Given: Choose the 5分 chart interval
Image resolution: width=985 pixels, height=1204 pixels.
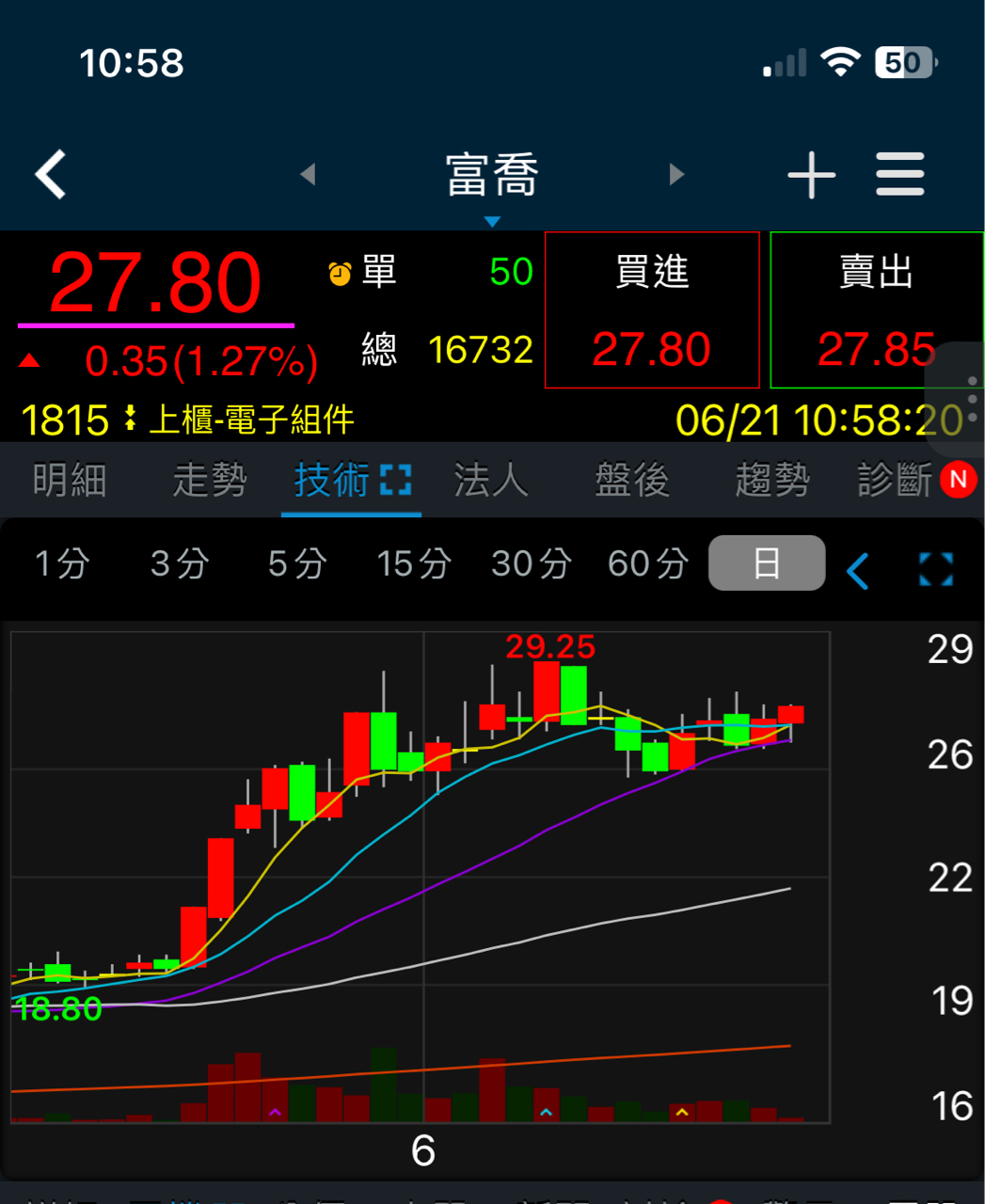Looking at the screenshot, I should (296, 564).
